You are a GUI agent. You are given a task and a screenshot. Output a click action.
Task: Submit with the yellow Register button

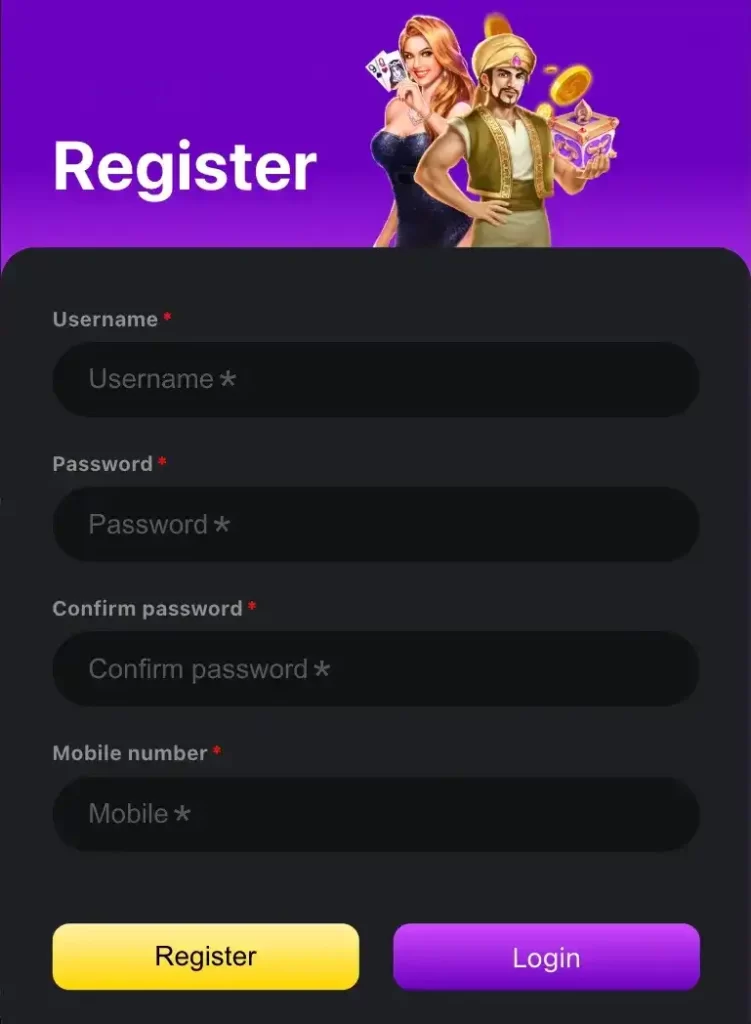(205, 957)
